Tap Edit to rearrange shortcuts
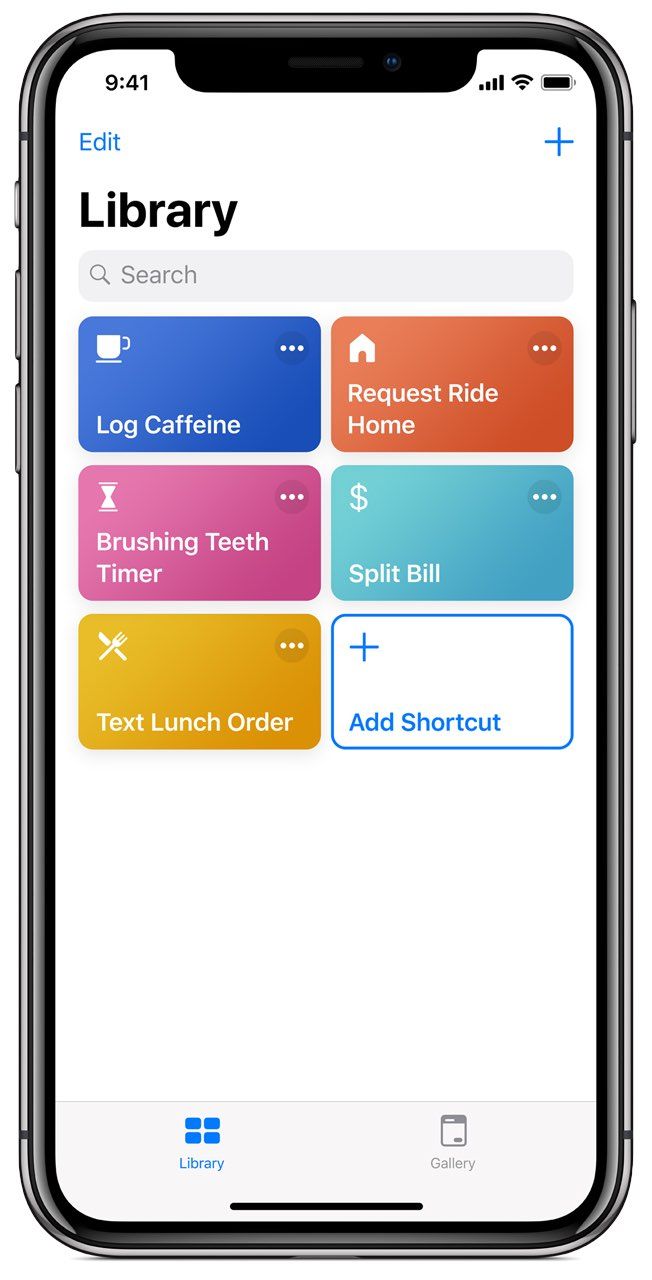Viewport: 652px width, 1280px height. [x=100, y=142]
